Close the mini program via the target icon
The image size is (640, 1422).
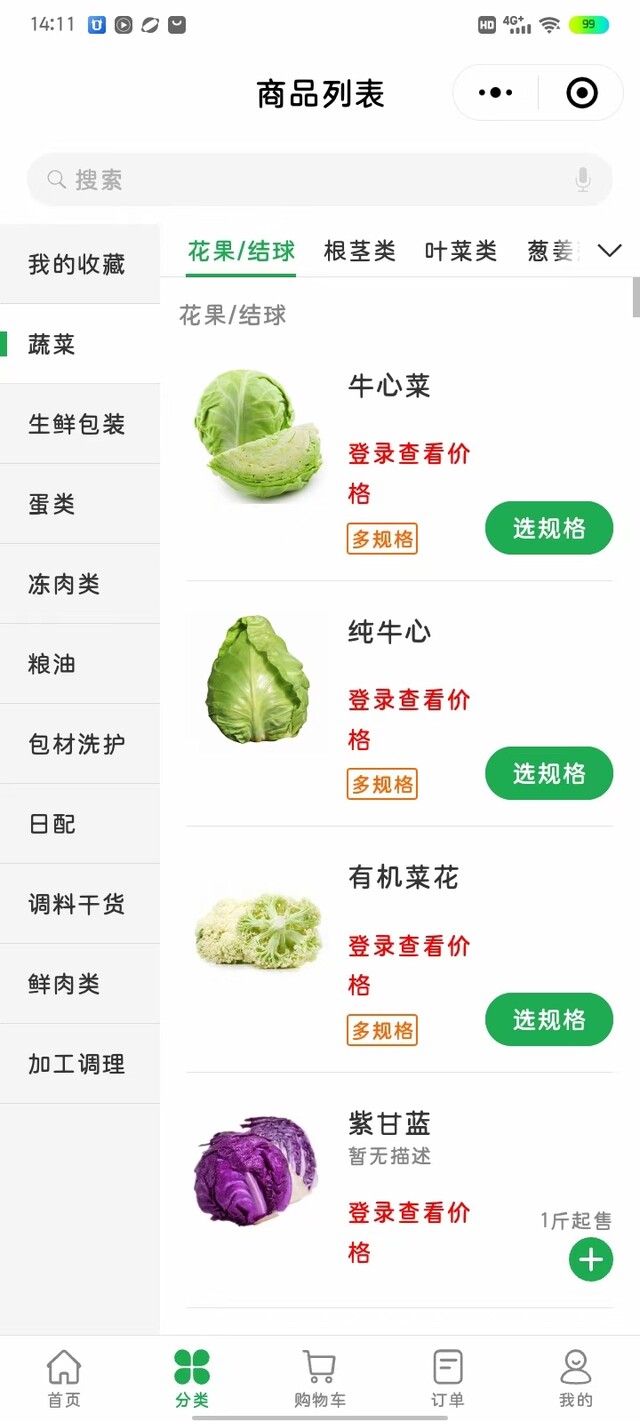click(x=582, y=93)
